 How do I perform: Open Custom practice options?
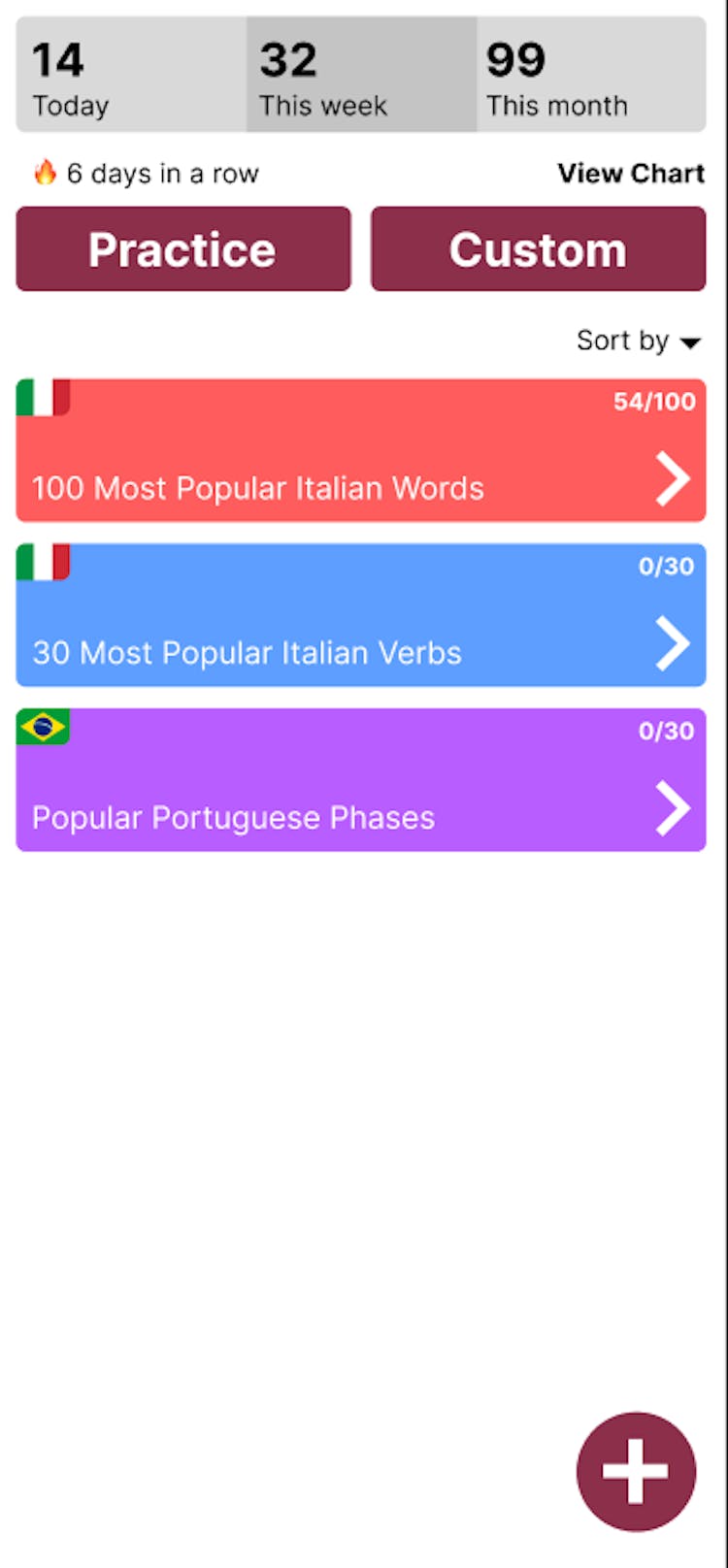pos(538,249)
